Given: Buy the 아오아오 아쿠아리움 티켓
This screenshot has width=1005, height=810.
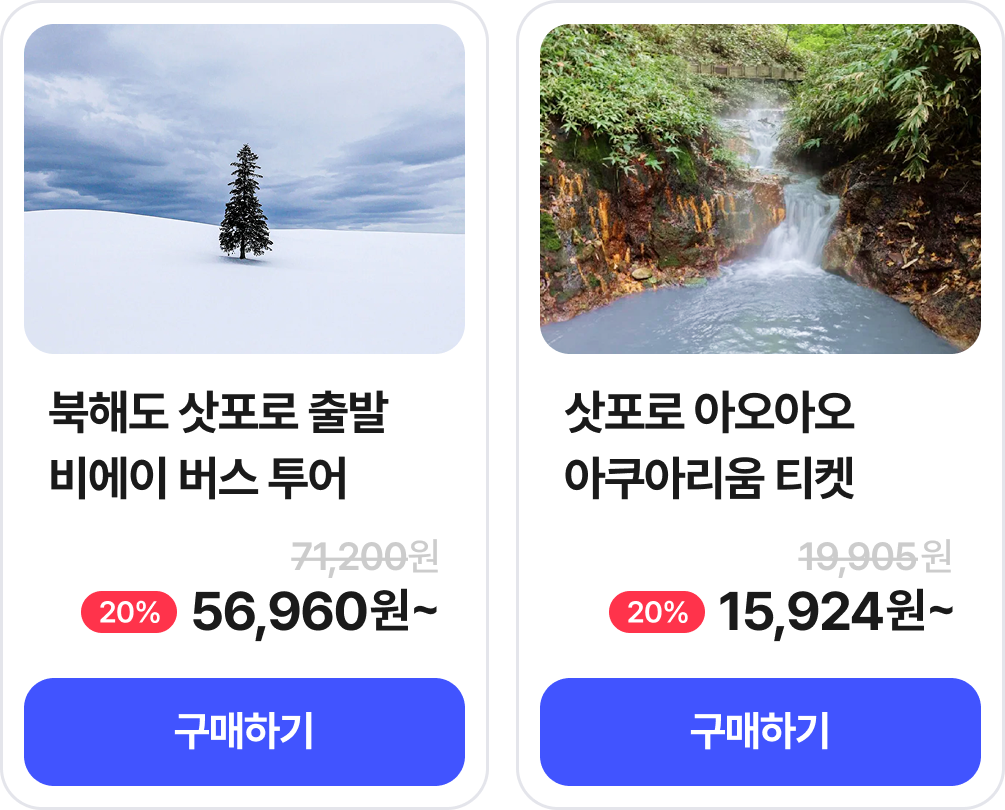Looking at the screenshot, I should pyautogui.click(x=760, y=732).
